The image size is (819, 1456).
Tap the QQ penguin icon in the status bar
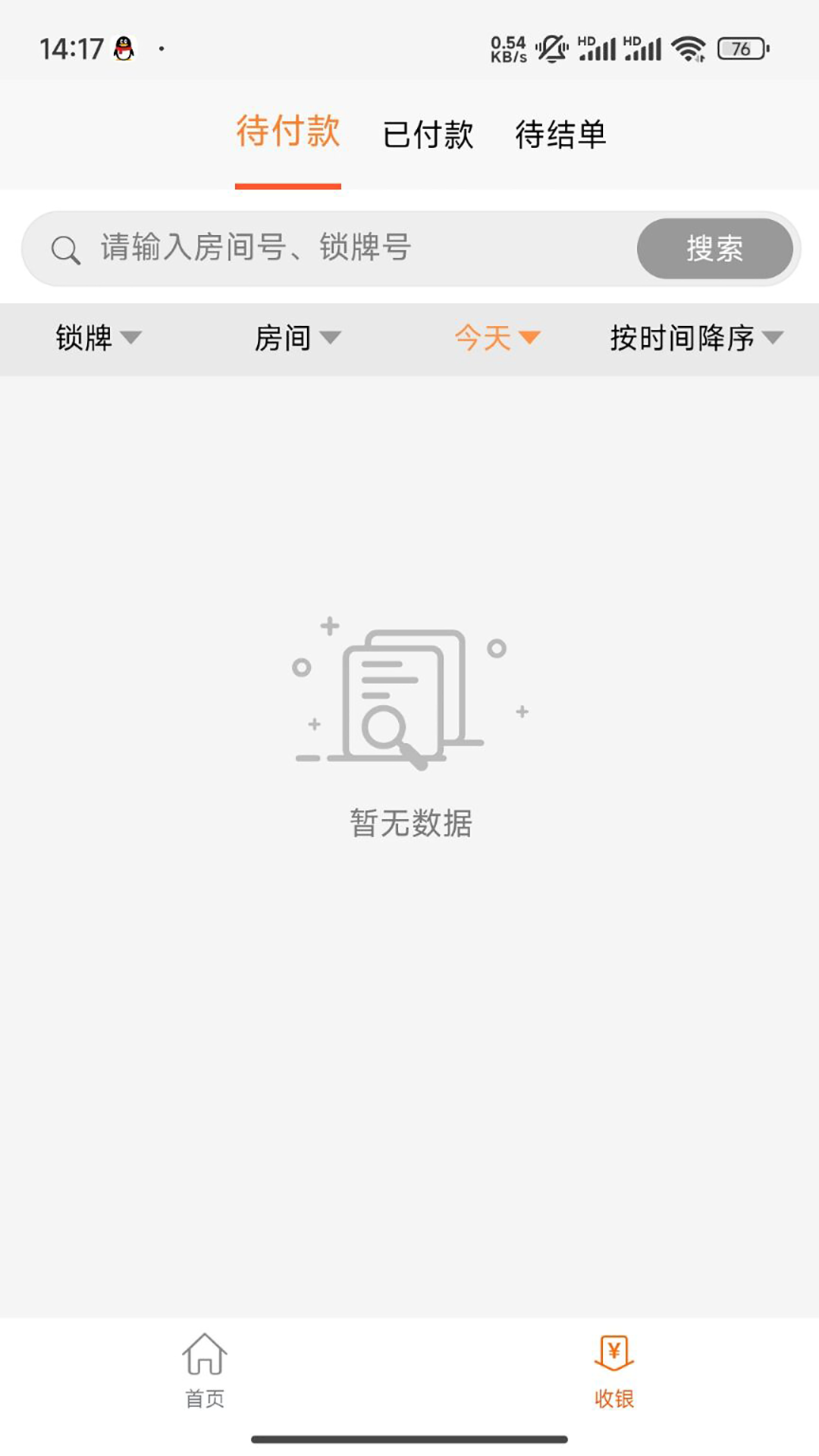pos(124,47)
